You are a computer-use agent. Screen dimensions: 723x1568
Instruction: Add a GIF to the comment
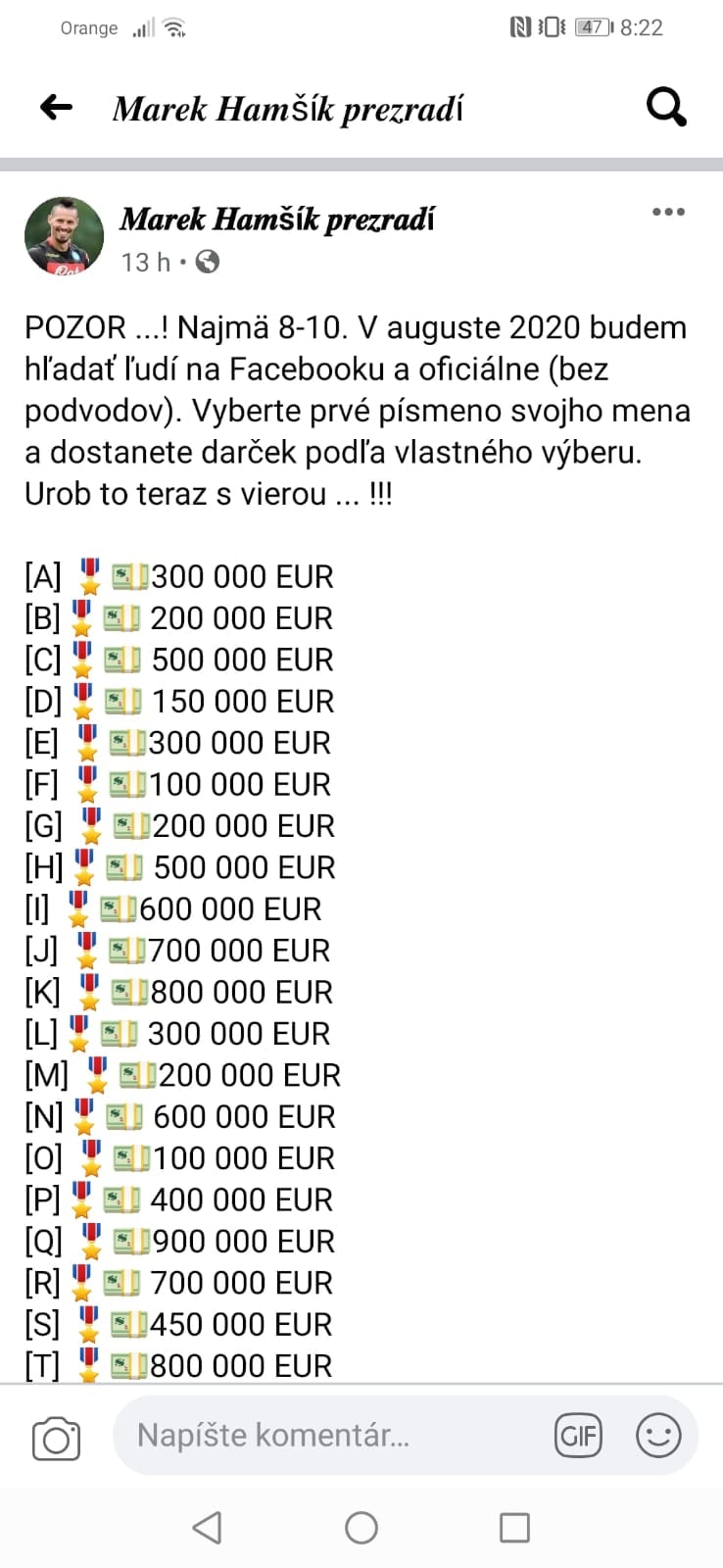click(578, 1437)
